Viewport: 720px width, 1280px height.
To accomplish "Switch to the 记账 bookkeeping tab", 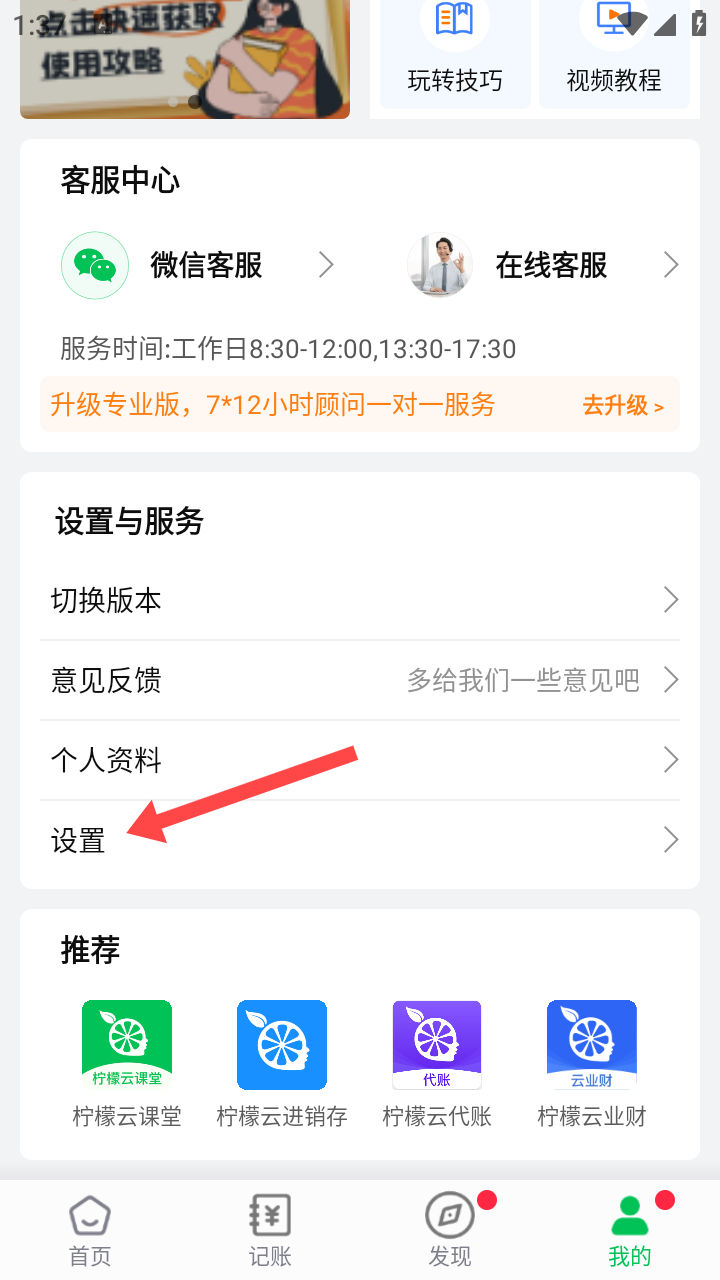I will [270, 1230].
